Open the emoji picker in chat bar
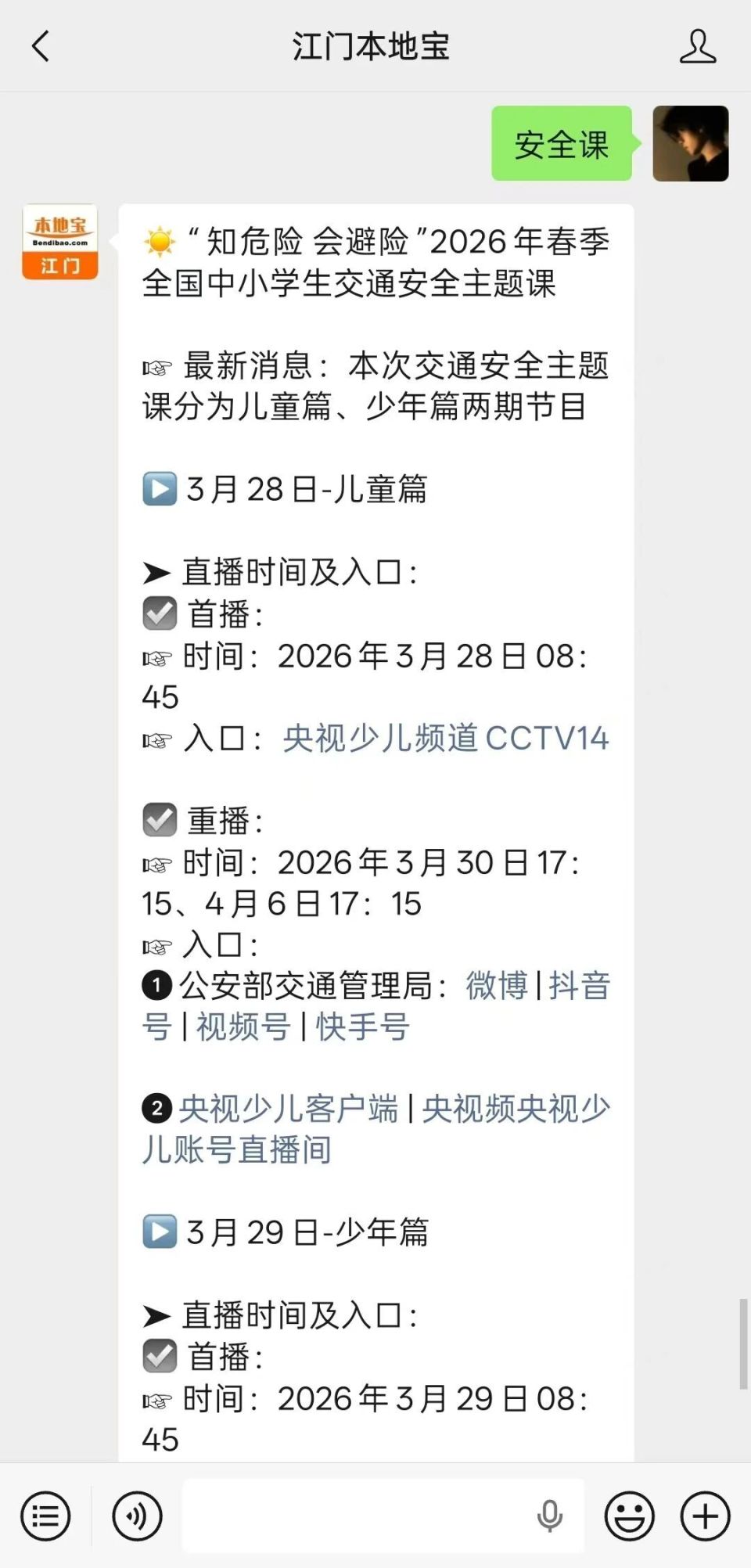Image resolution: width=751 pixels, height=1568 pixels. click(630, 1516)
